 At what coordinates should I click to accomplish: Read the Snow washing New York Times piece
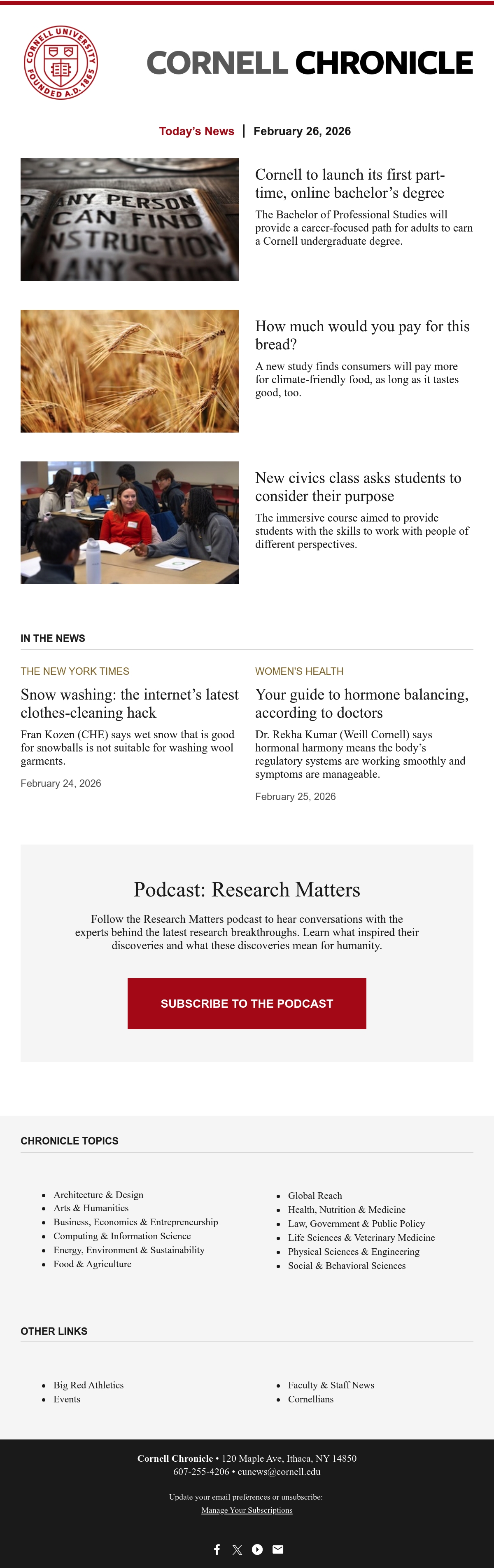[130, 704]
